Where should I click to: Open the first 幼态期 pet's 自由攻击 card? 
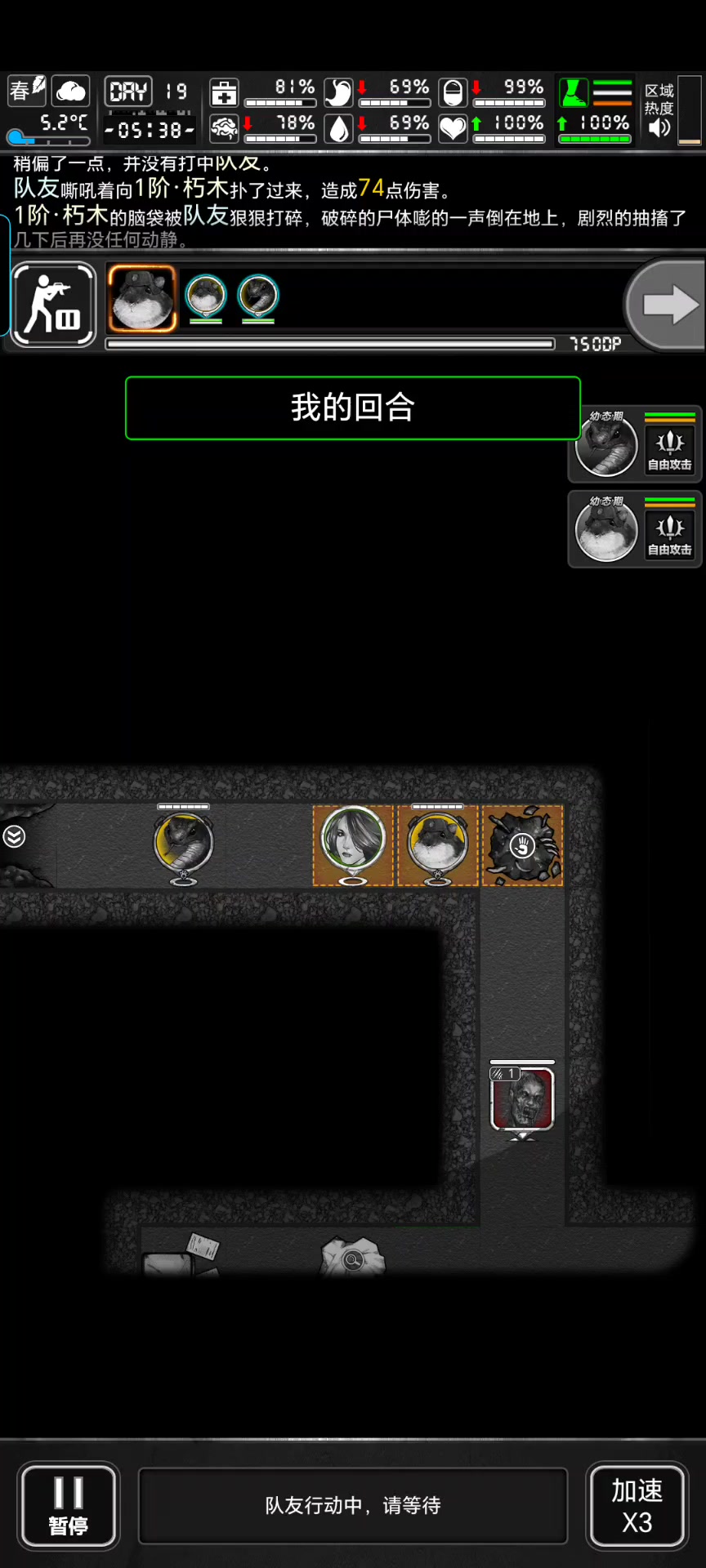point(636,445)
